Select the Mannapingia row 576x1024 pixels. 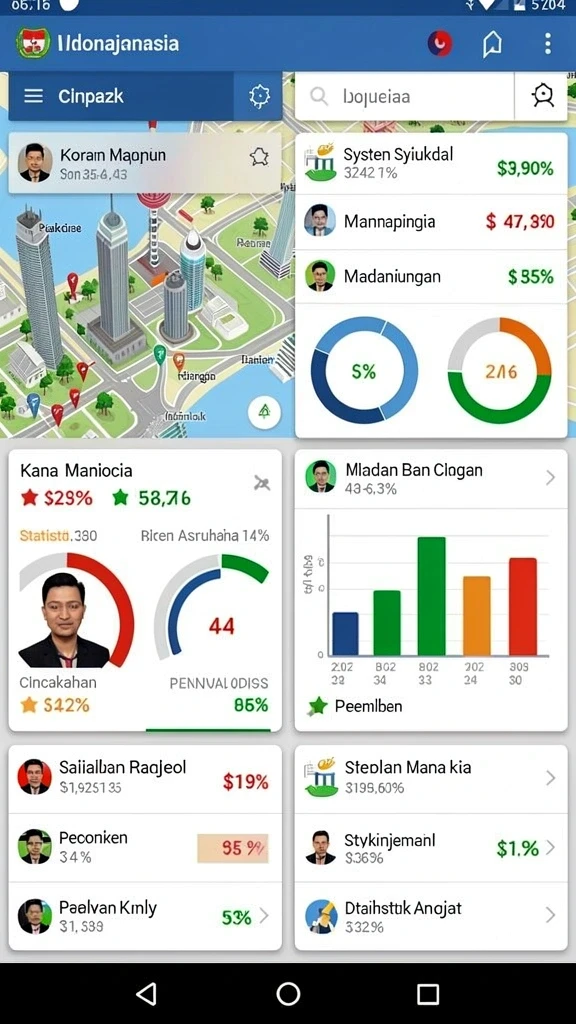tap(431, 221)
